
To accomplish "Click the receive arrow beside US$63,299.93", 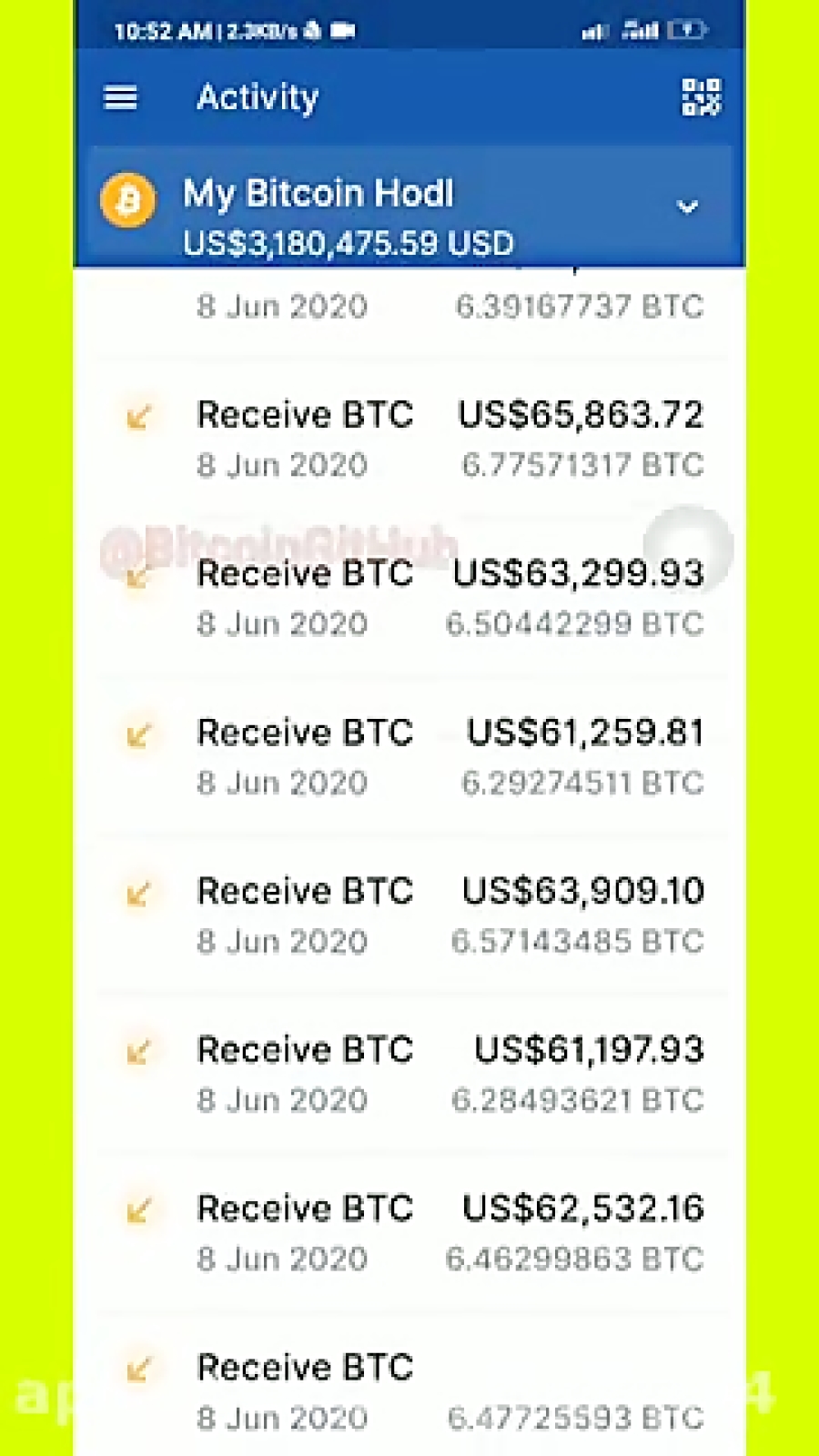I will (139, 575).
